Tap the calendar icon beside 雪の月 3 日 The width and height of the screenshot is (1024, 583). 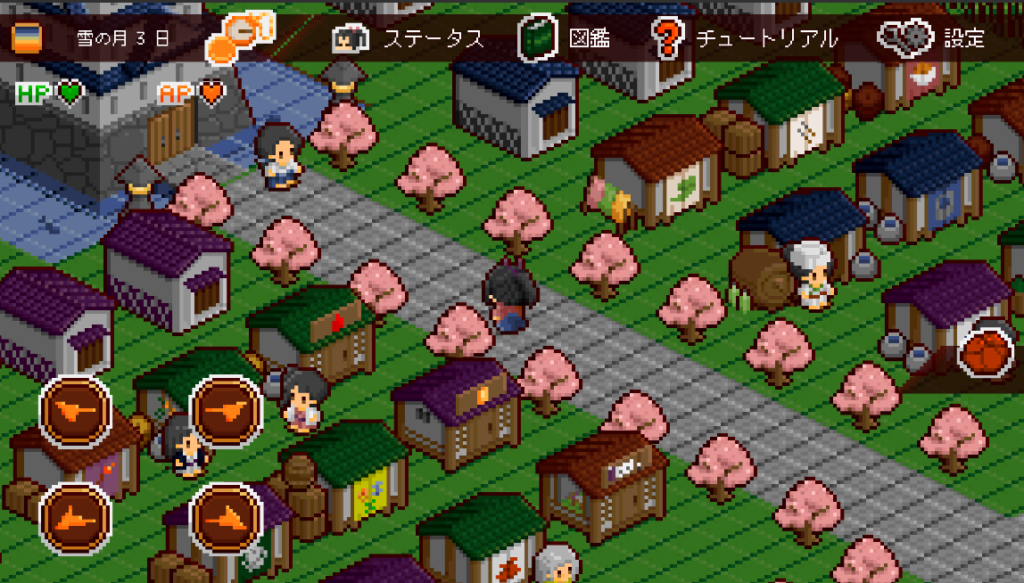click(27, 39)
